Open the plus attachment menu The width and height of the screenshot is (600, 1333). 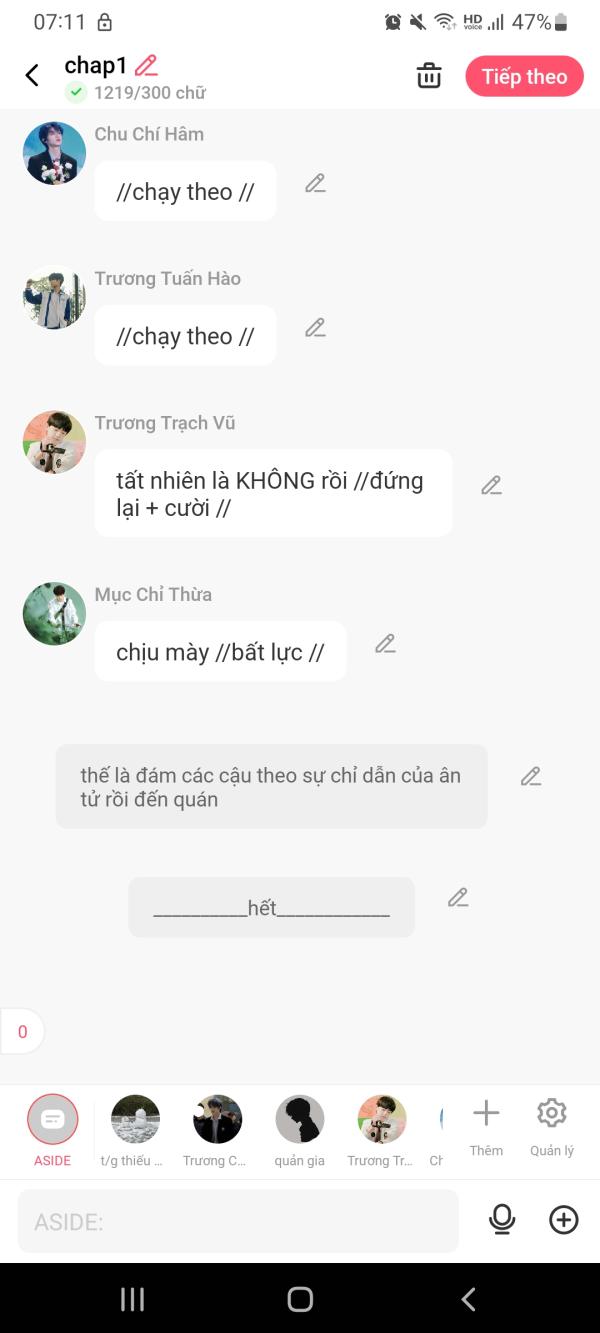[564, 1219]
